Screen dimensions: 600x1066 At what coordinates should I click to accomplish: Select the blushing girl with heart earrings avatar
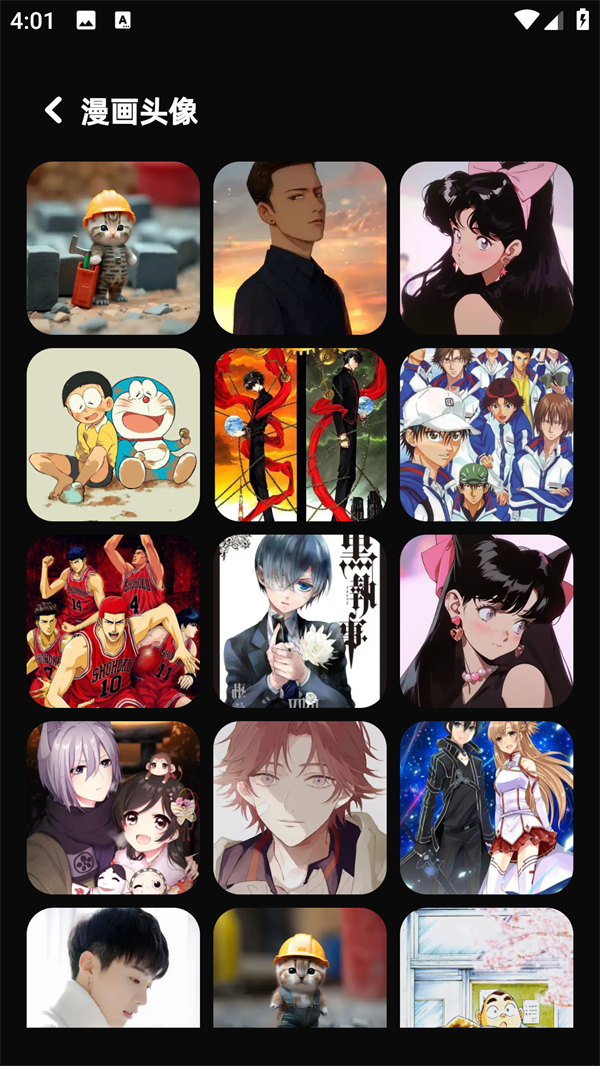(x=486, y=621)
